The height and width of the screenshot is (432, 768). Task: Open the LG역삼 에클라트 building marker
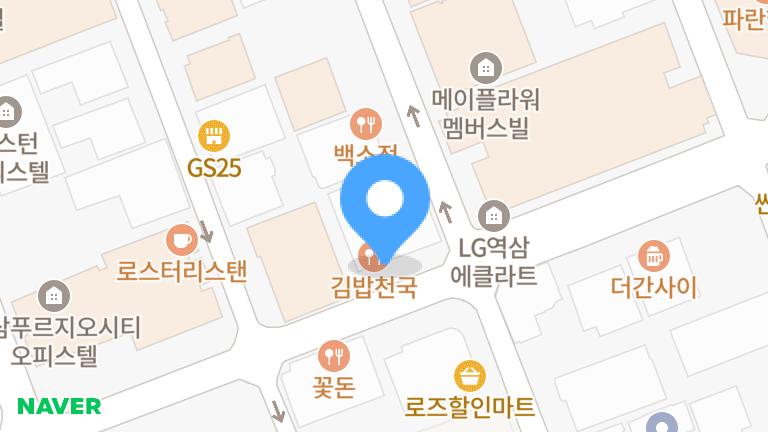(x=494, y=216)
